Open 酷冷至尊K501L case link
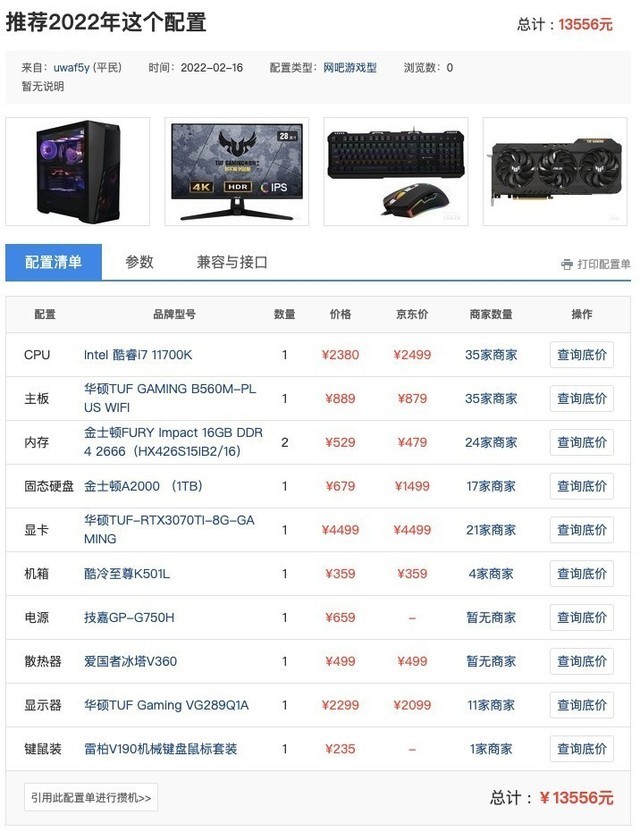Screen dimensions: 640x840 tap(127, 574)
